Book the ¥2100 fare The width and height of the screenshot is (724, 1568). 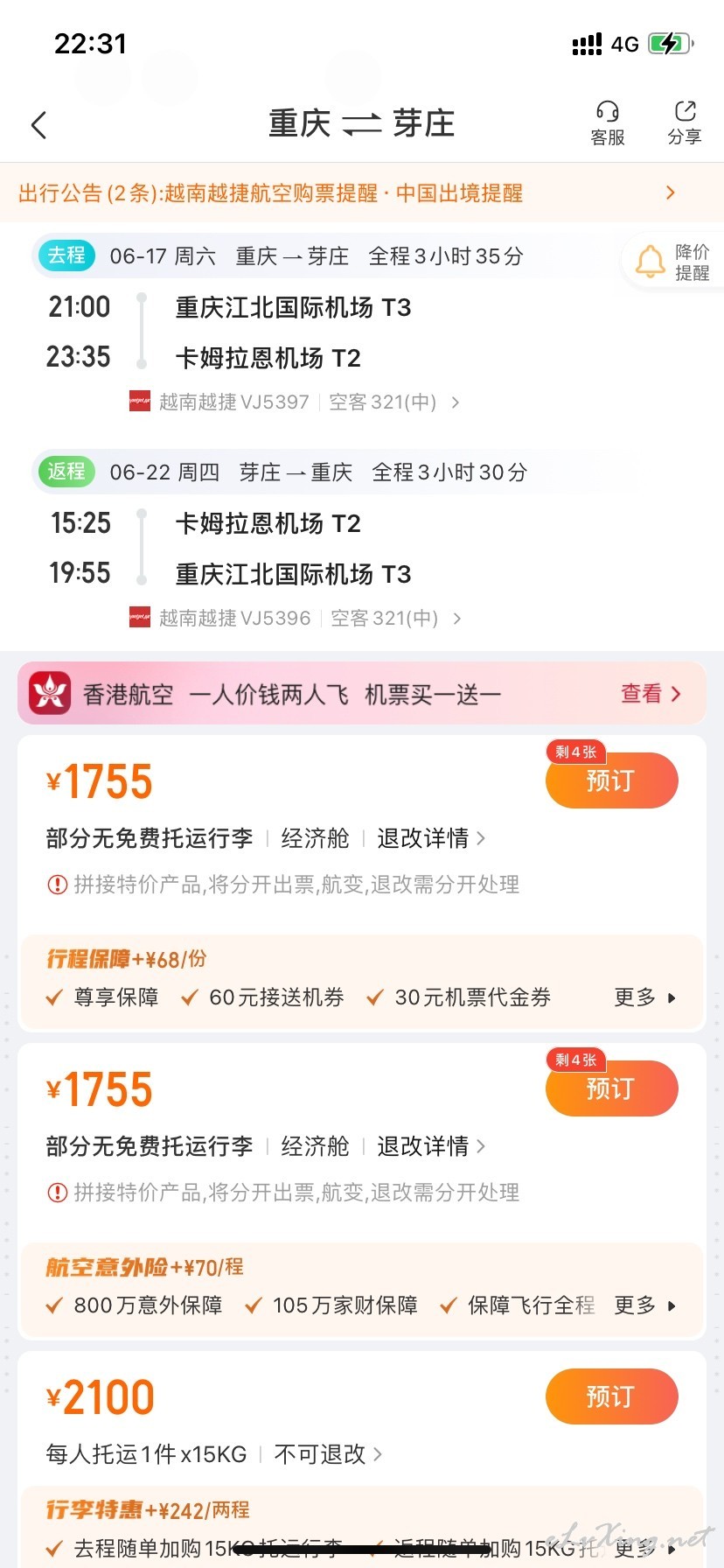(x=611, y=1396)
